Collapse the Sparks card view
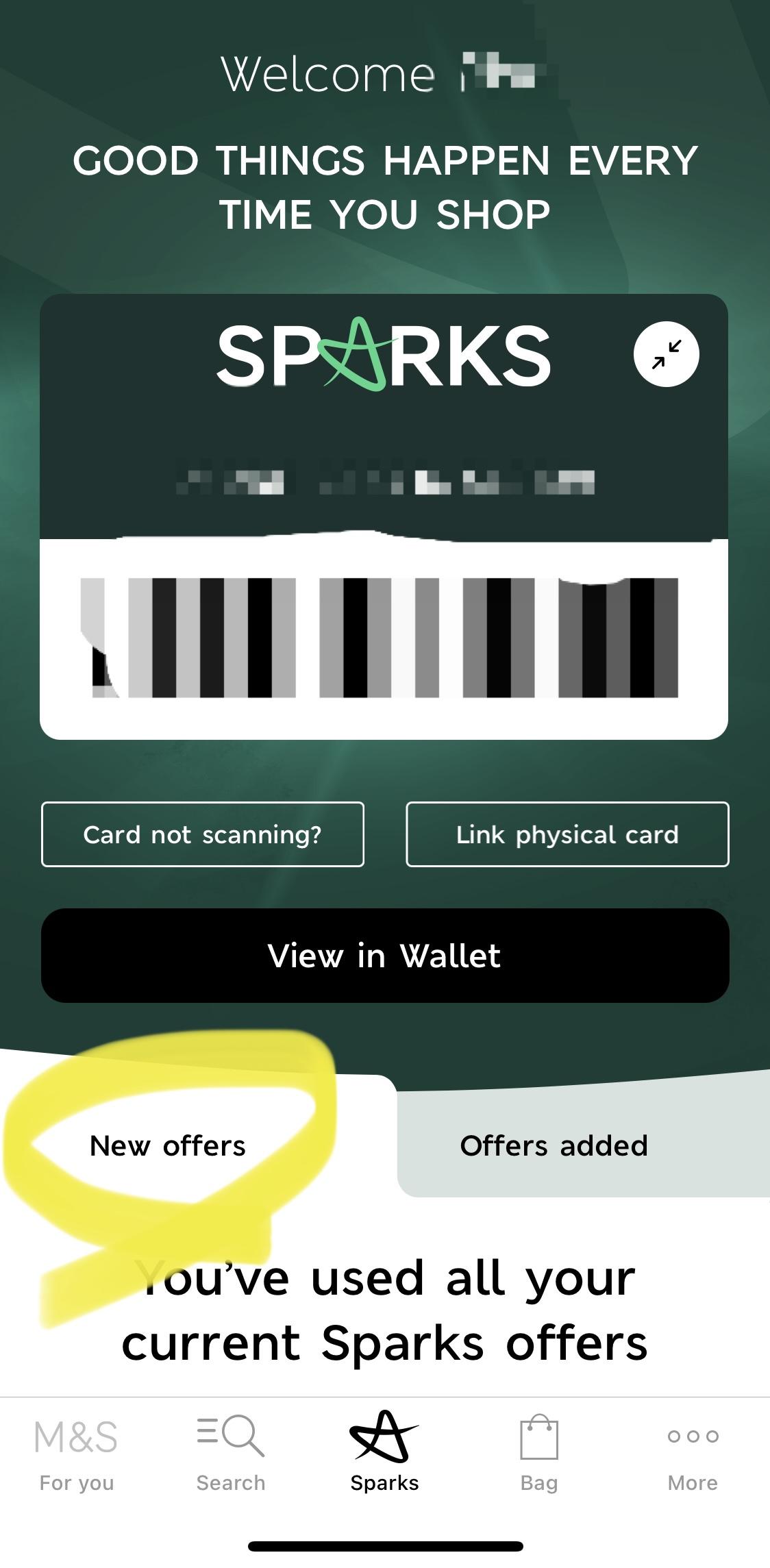Viewport: 770px width, 1568px height. pyautogui.click(x=666, y=354)
